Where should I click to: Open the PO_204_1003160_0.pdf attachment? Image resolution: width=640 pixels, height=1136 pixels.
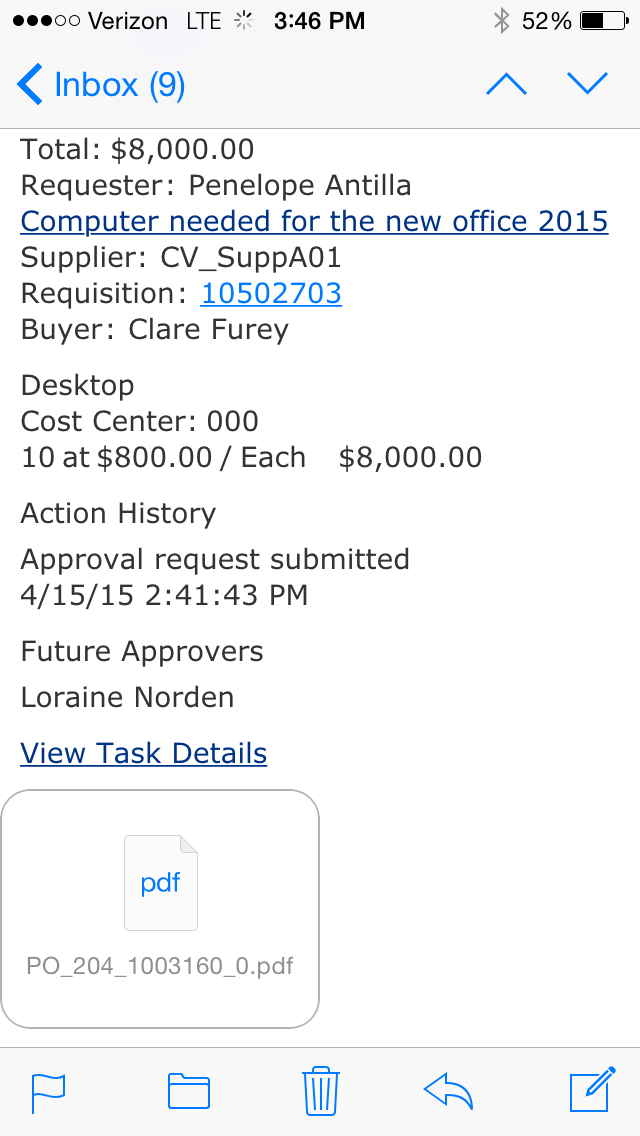pos(160,908)
